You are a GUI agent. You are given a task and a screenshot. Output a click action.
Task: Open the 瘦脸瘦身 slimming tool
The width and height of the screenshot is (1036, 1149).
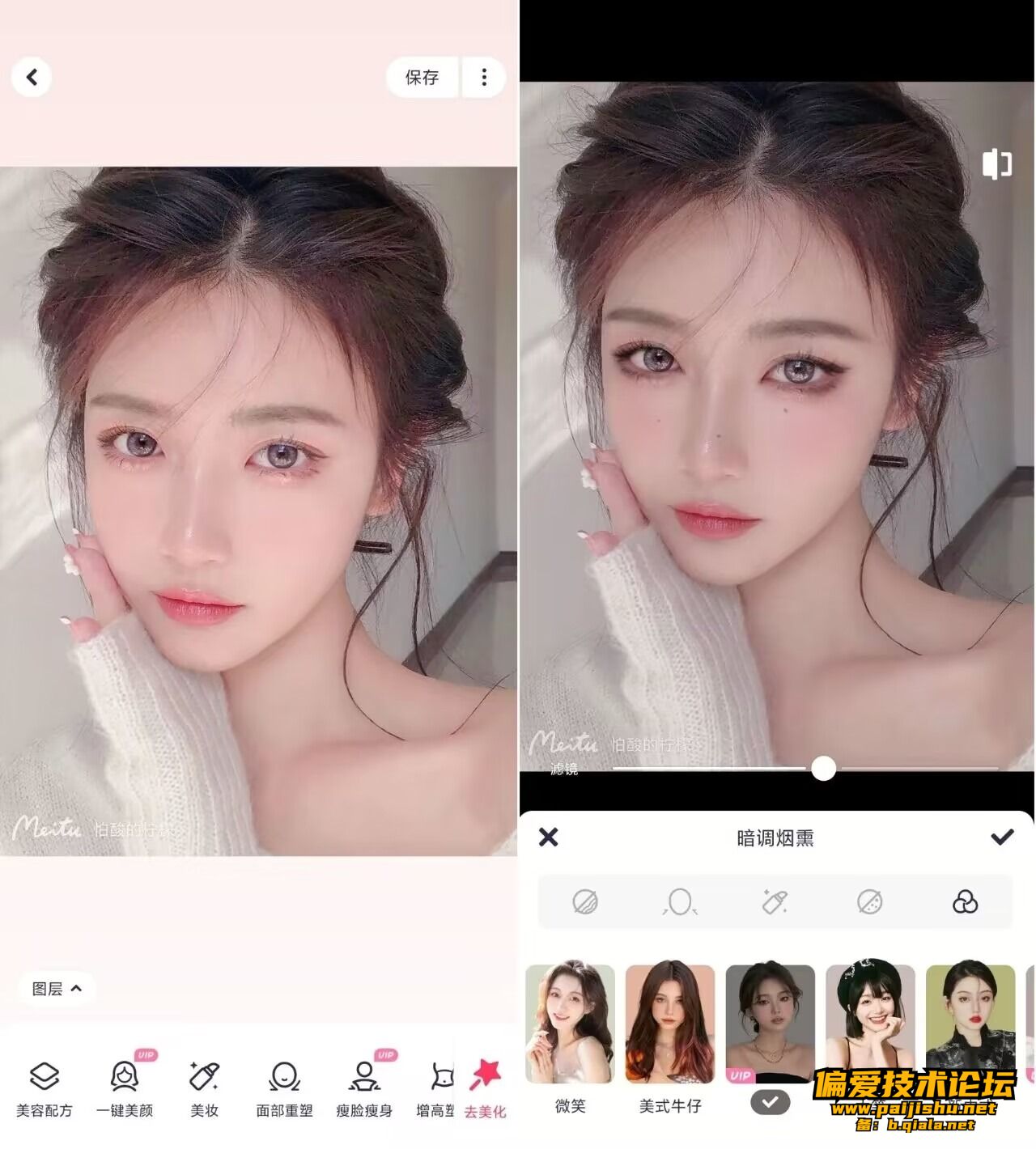[x=364, y=1089]
